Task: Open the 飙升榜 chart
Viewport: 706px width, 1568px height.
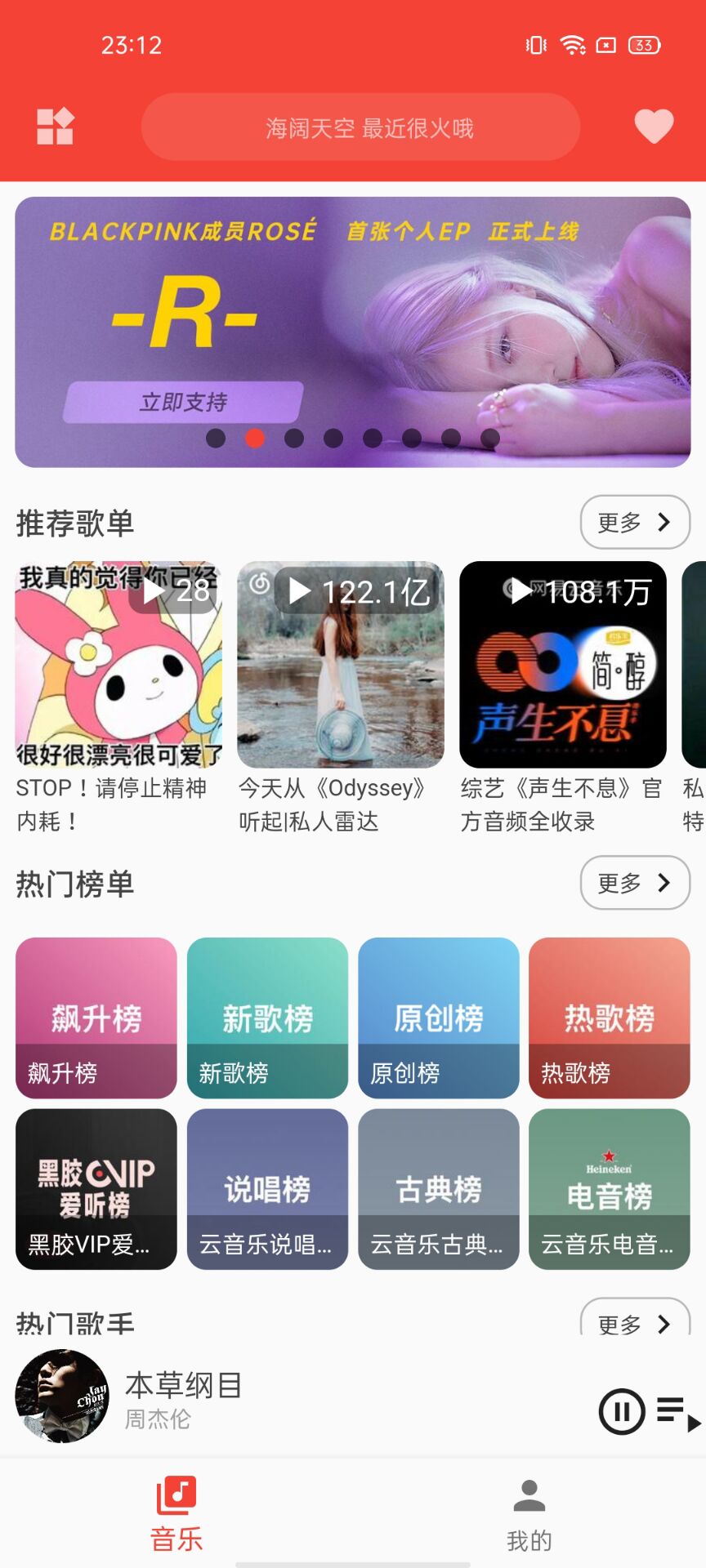Action: pos(96,1018)
